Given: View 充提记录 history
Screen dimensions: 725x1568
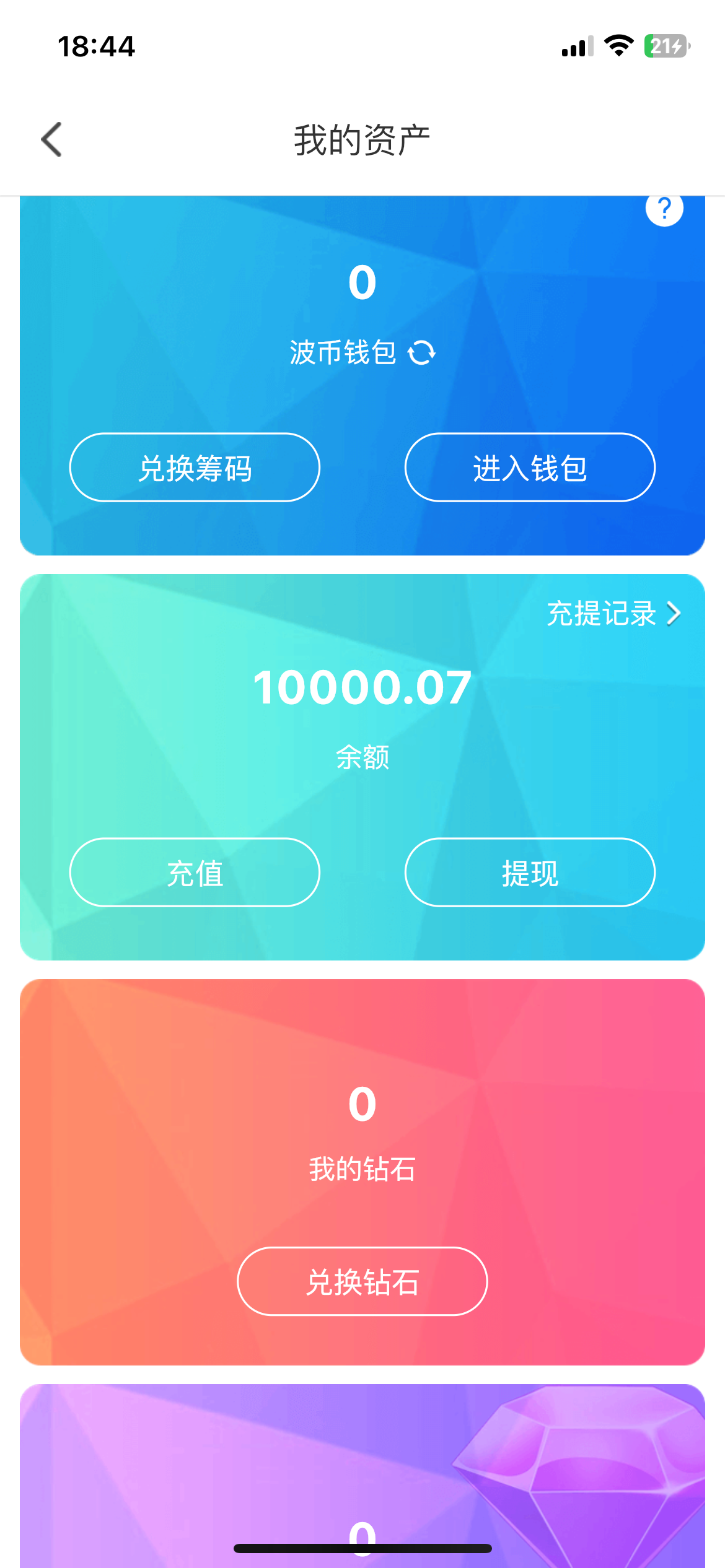Looking at the screenshot, I should coord(613,614).
